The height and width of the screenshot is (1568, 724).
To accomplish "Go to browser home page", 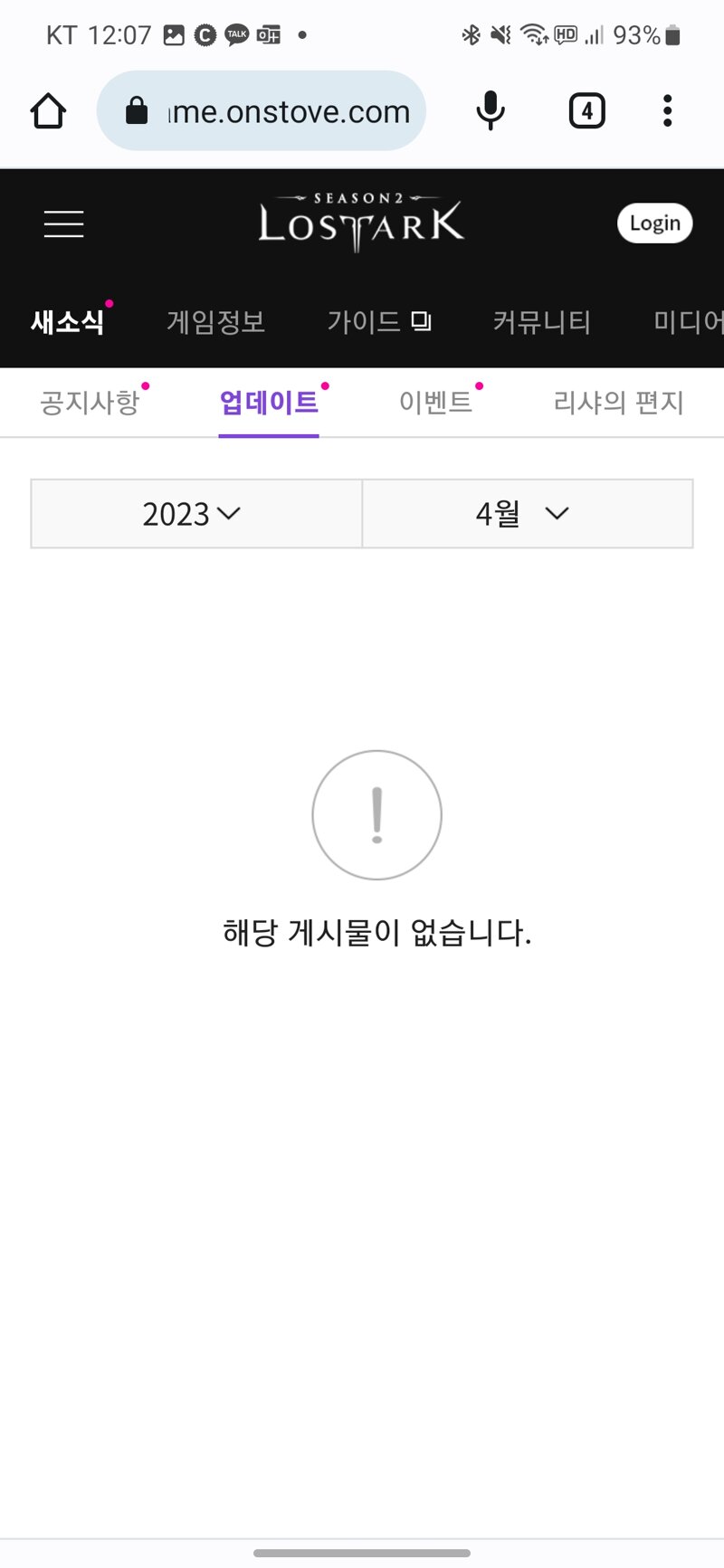I will [x=48, y=111].
